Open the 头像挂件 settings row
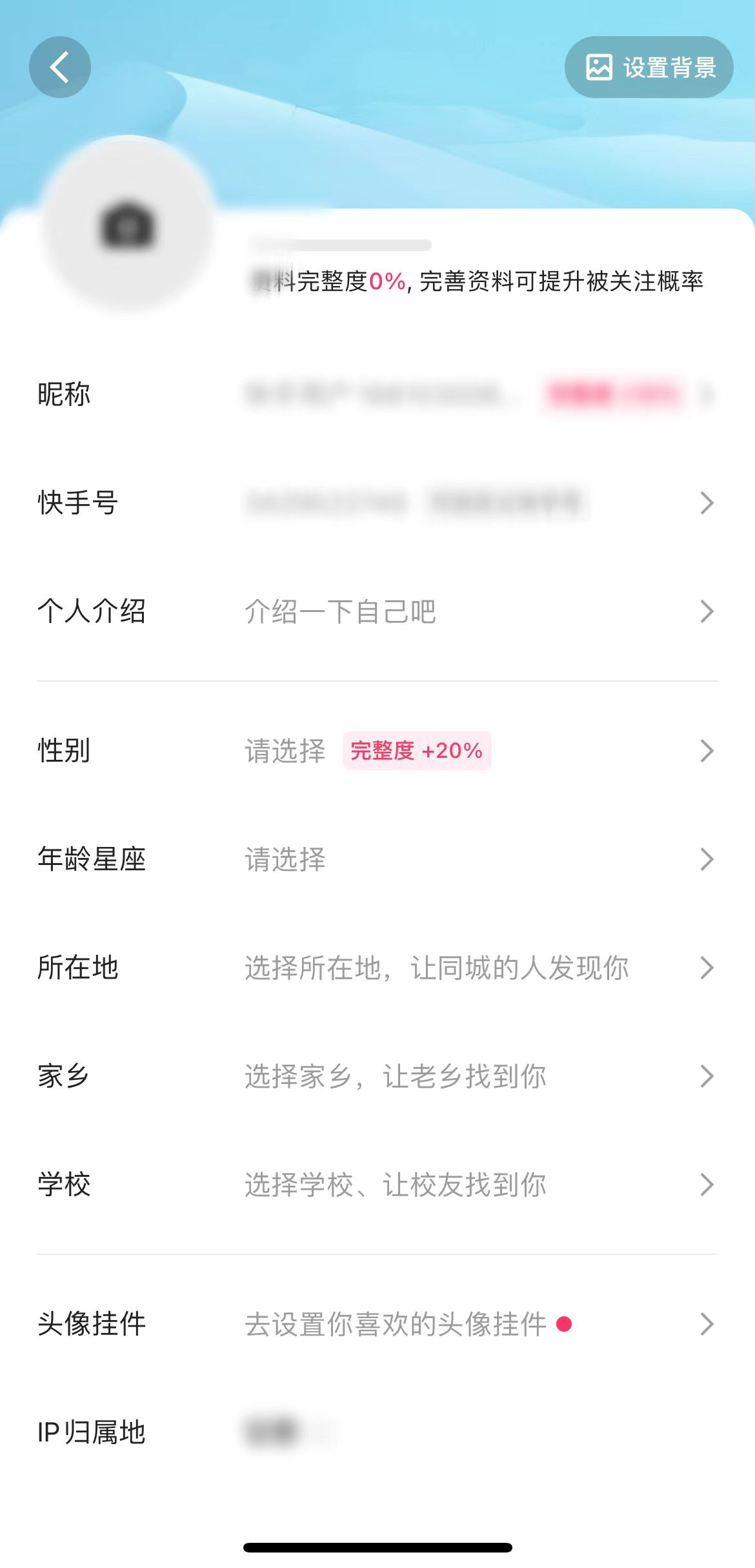Viewport: 755px width, 1568px height. point(707,1325)
